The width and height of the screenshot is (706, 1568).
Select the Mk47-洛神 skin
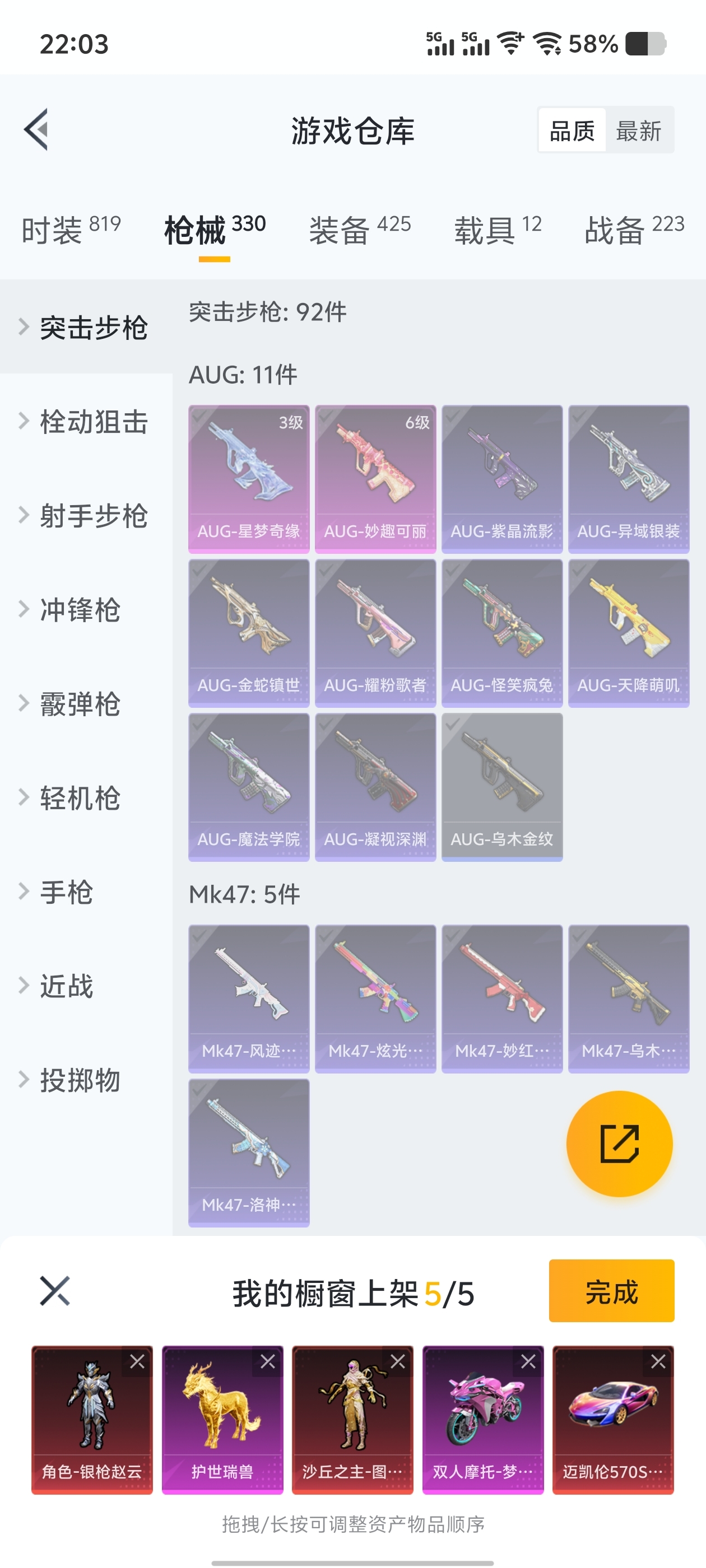click(249, 1153)
